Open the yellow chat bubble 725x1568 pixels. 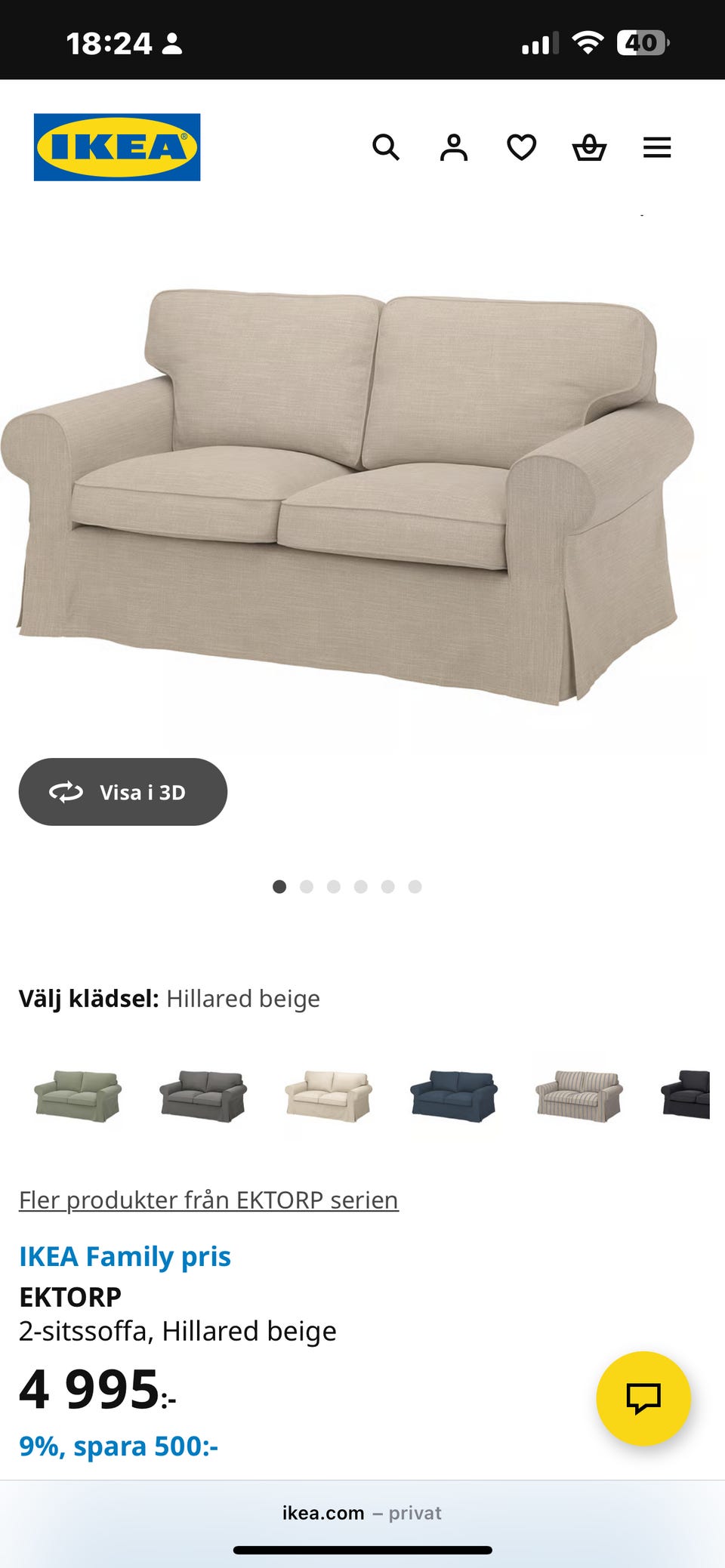tap(643, 1397)
